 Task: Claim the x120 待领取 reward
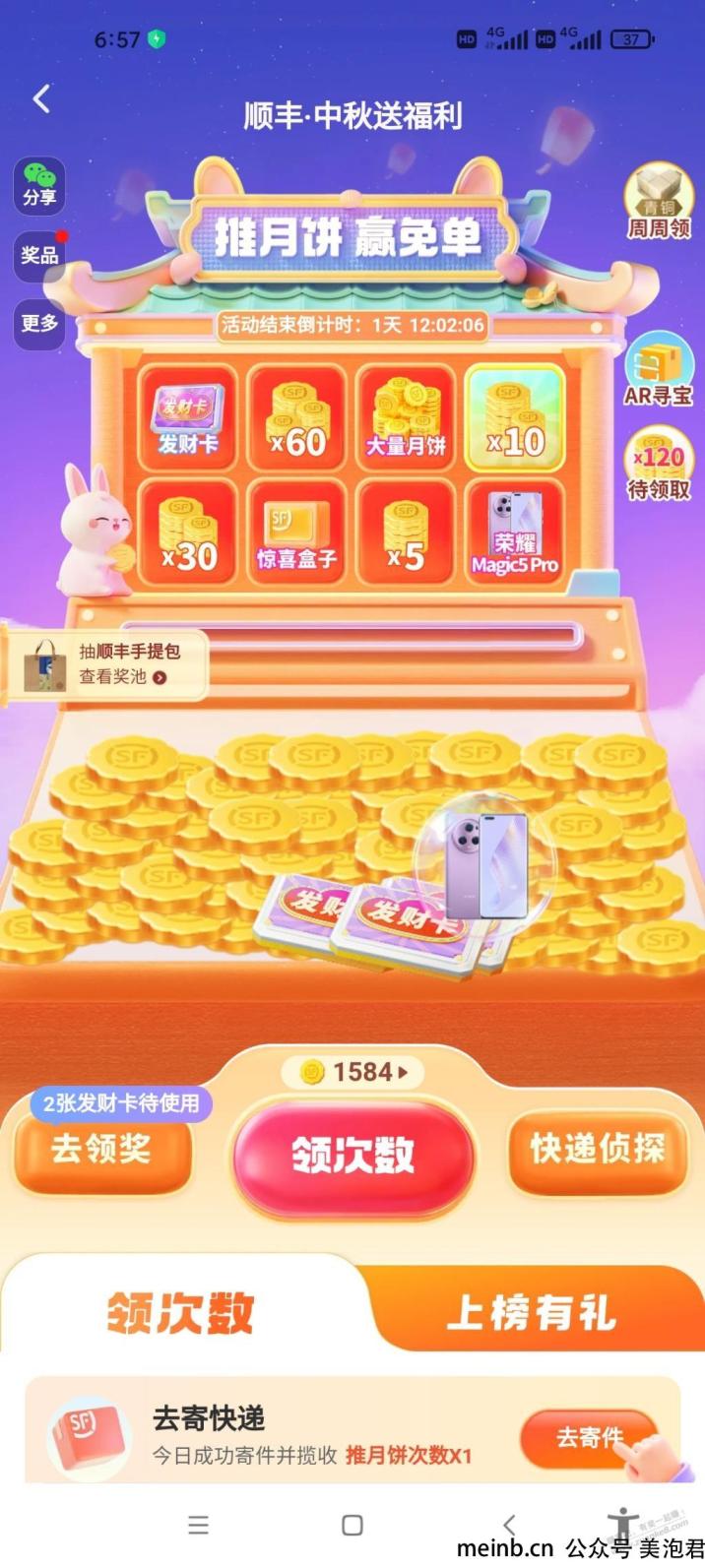pyautogui.click(x=659, y=465)
